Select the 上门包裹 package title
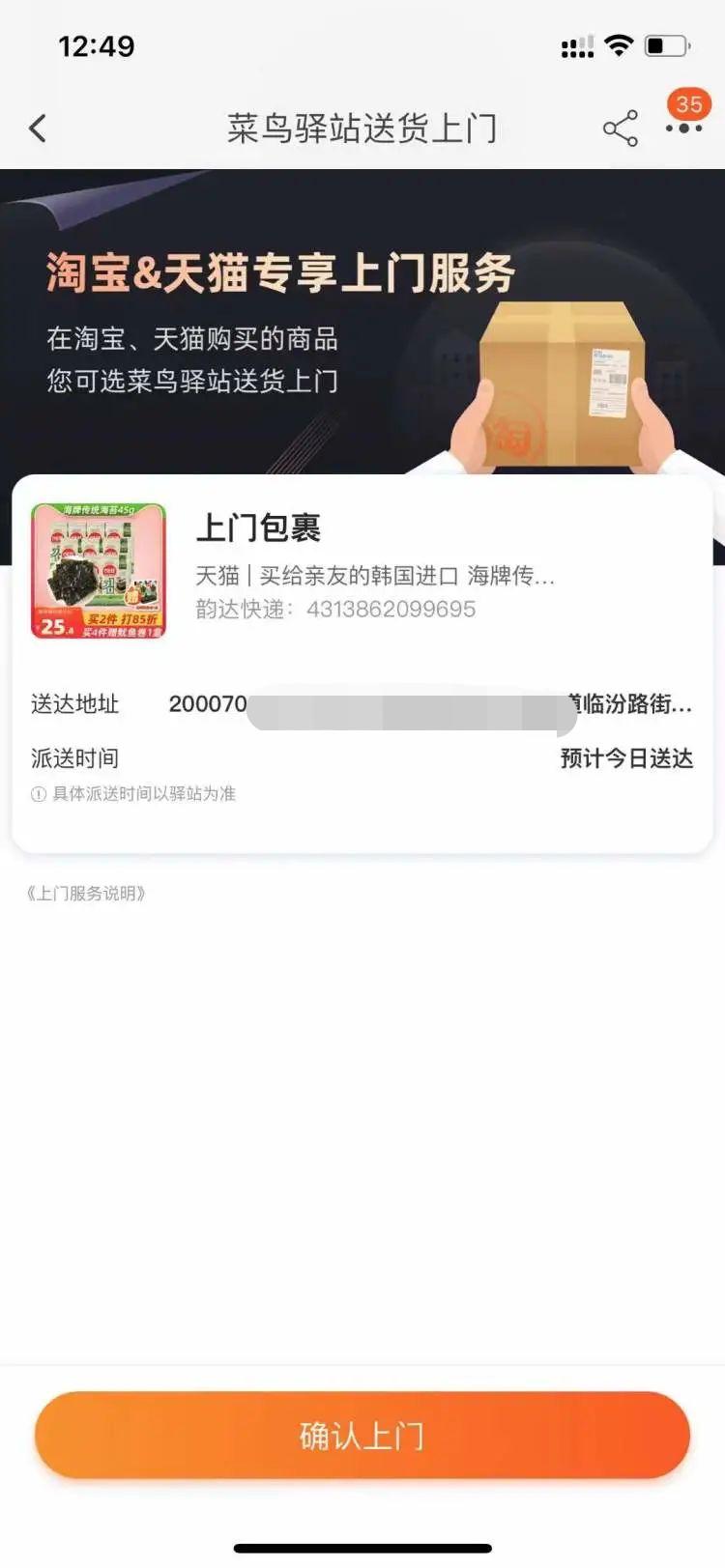The width and height of the screenshot is (725, 1568). coord(263,528)
